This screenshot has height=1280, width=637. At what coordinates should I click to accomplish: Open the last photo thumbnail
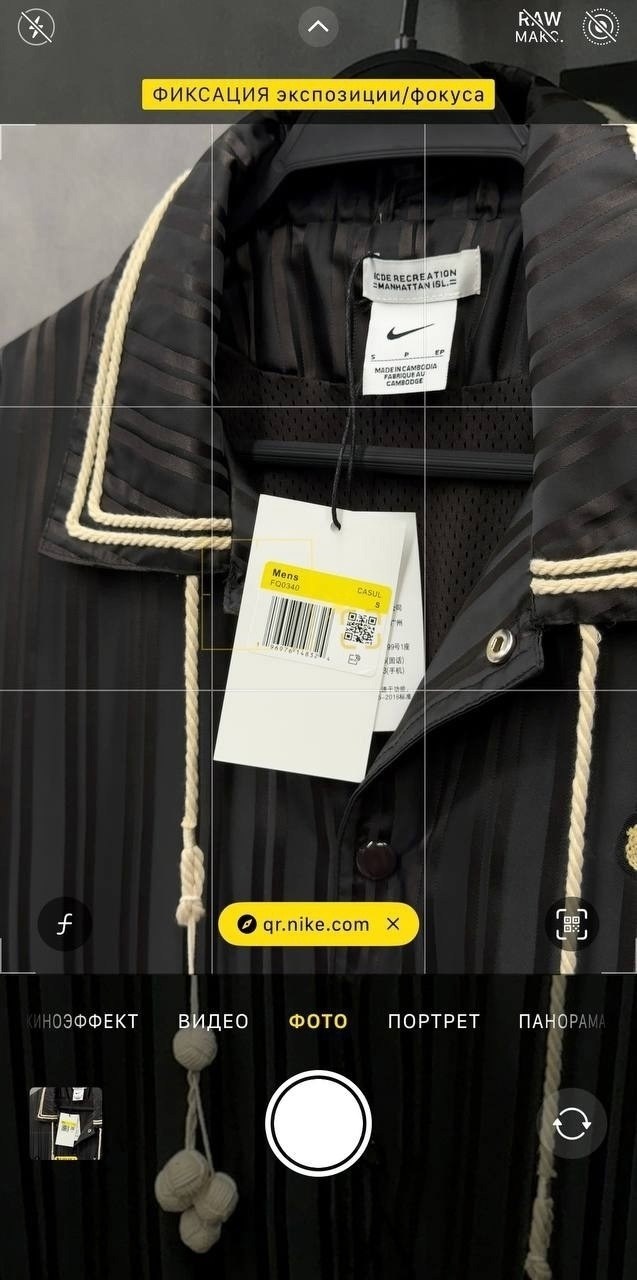pyautogui.click(x=66, y=1123)
